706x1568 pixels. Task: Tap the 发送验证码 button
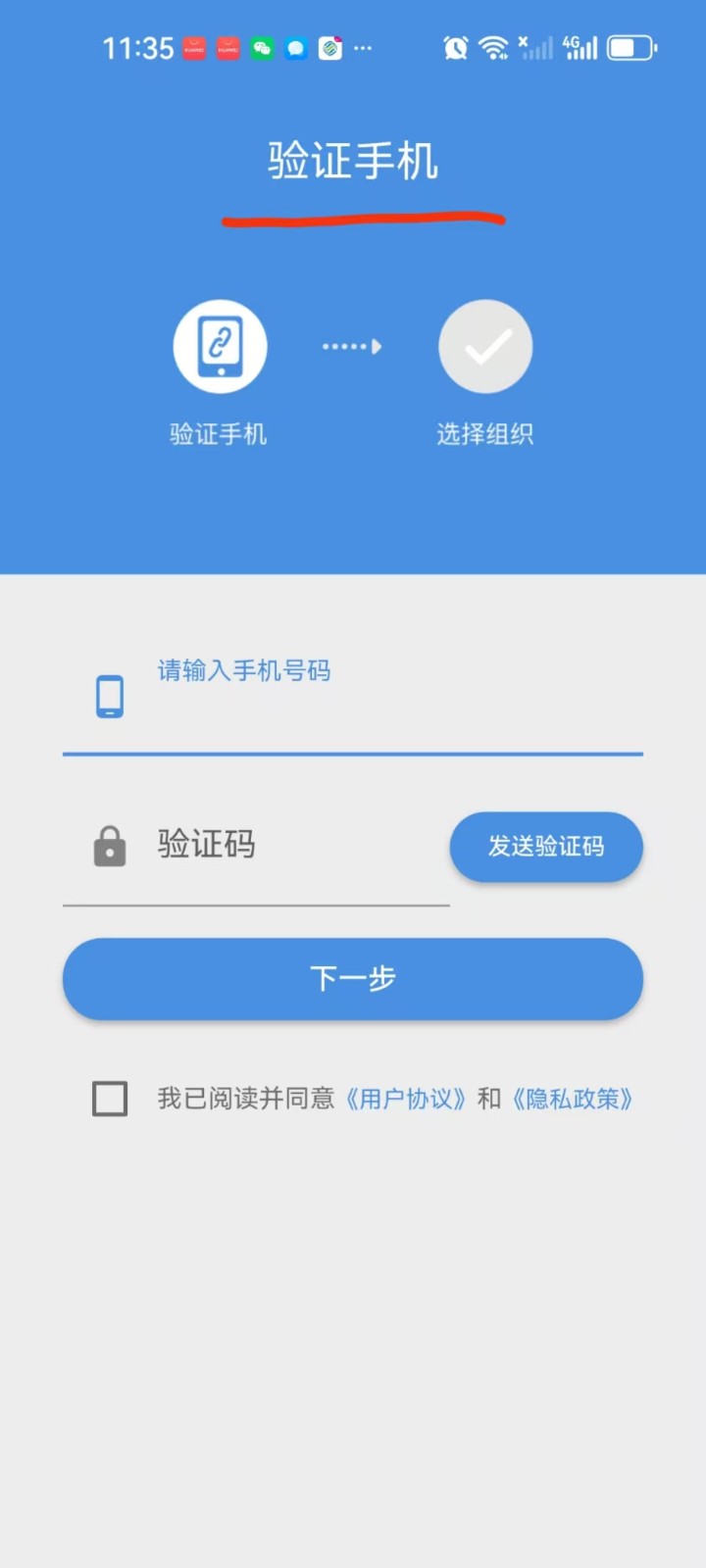[x=546, y=846]
